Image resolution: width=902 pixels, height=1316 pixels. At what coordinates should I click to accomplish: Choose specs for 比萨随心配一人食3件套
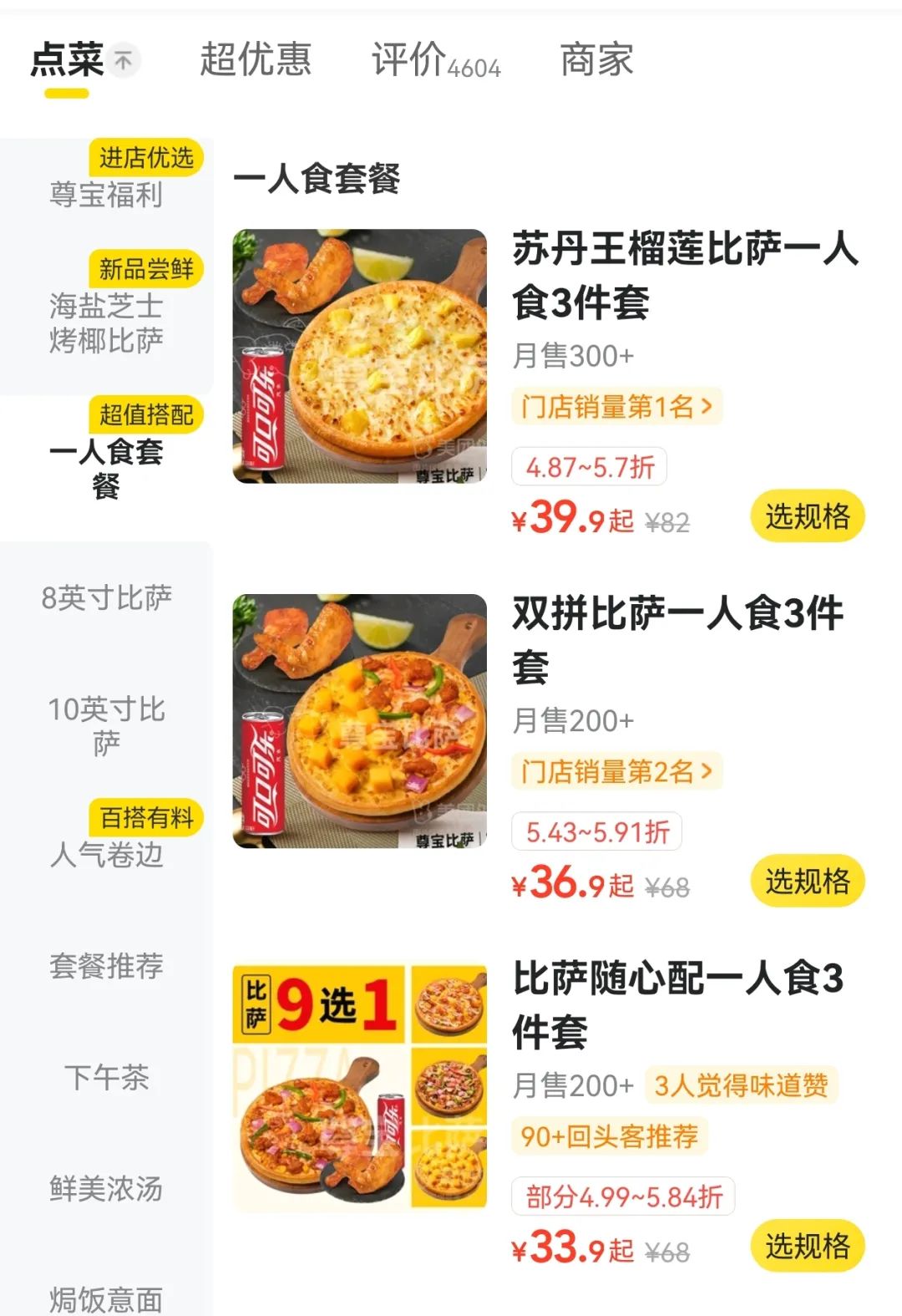(807, 1246)
